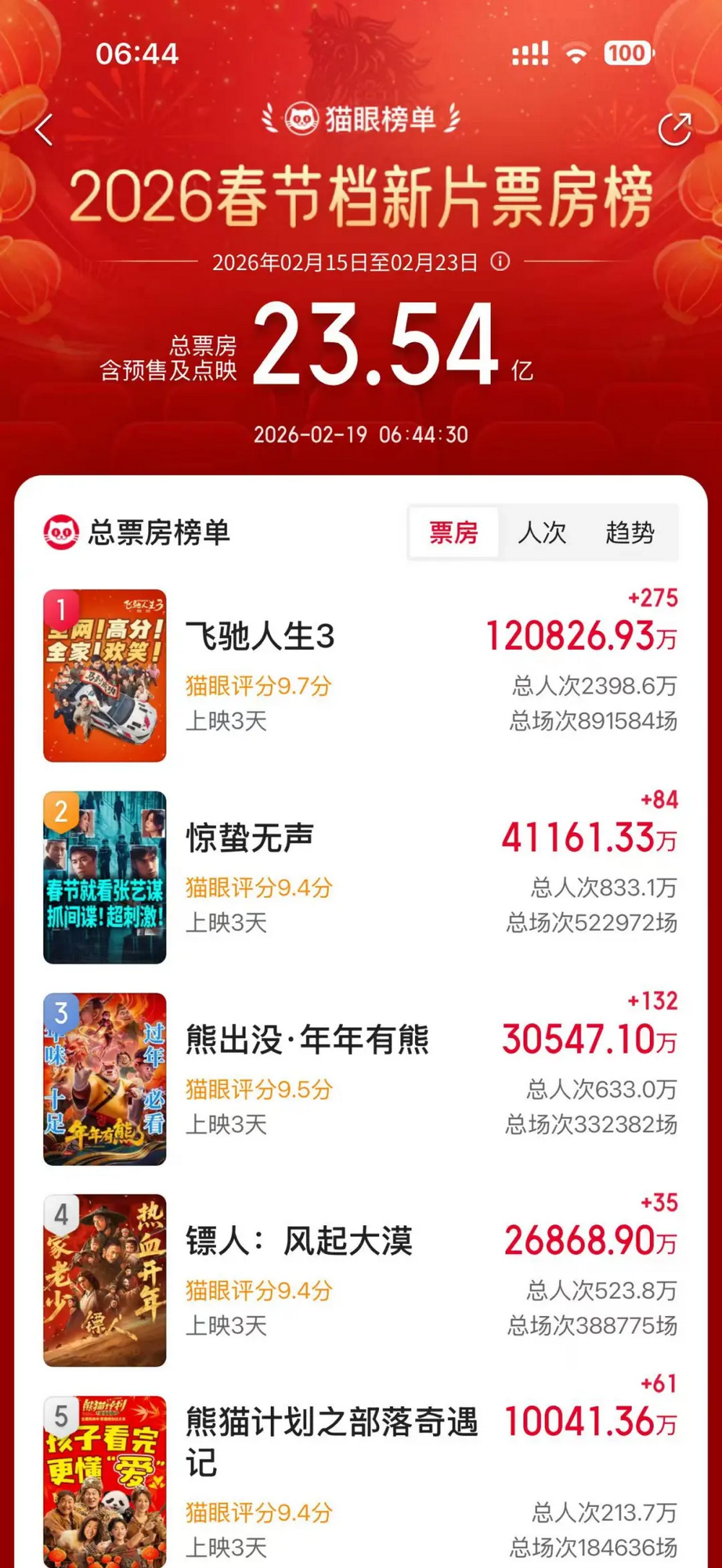Click the battery indicator showing 100
Screen dimensions: 722x1568
click(x=627, y=52)
